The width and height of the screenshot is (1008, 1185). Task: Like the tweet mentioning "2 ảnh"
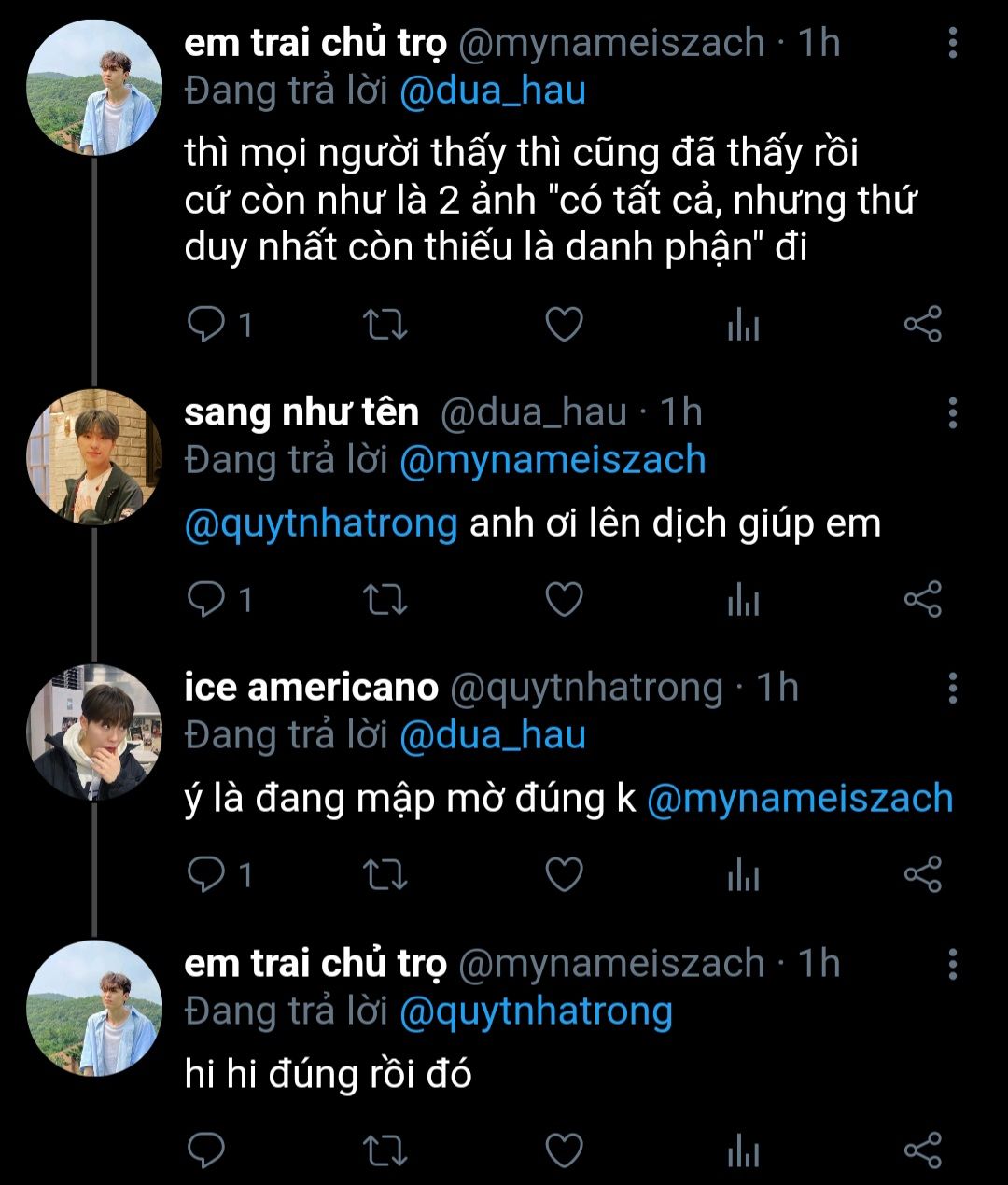(x=564, y=325)
